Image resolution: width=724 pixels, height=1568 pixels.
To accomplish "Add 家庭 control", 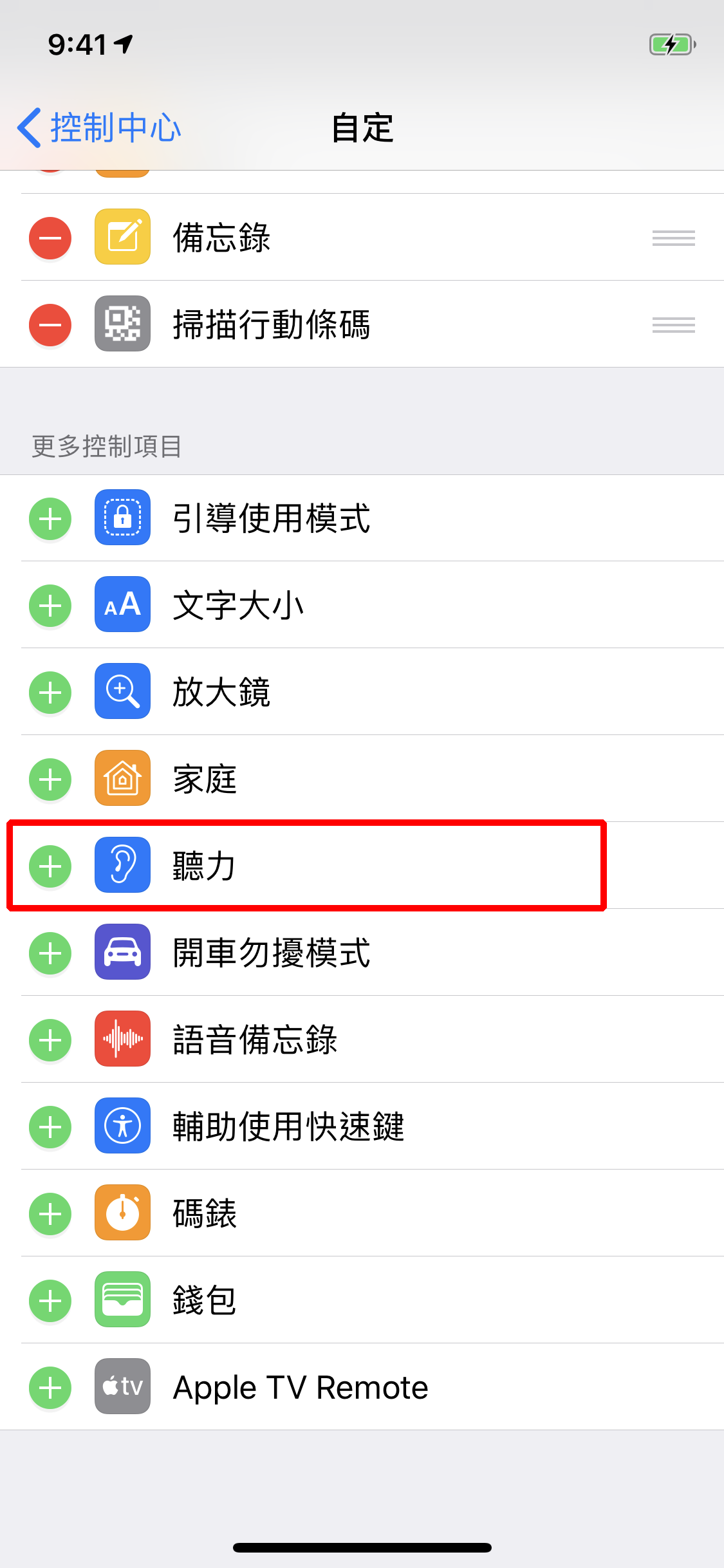I will pyautogui.click(x=50, y=779).
